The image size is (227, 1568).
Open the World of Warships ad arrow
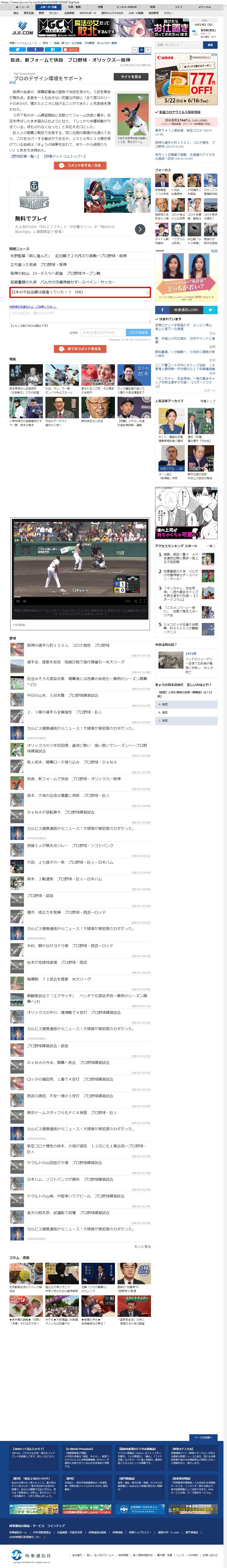pos(140,229)
